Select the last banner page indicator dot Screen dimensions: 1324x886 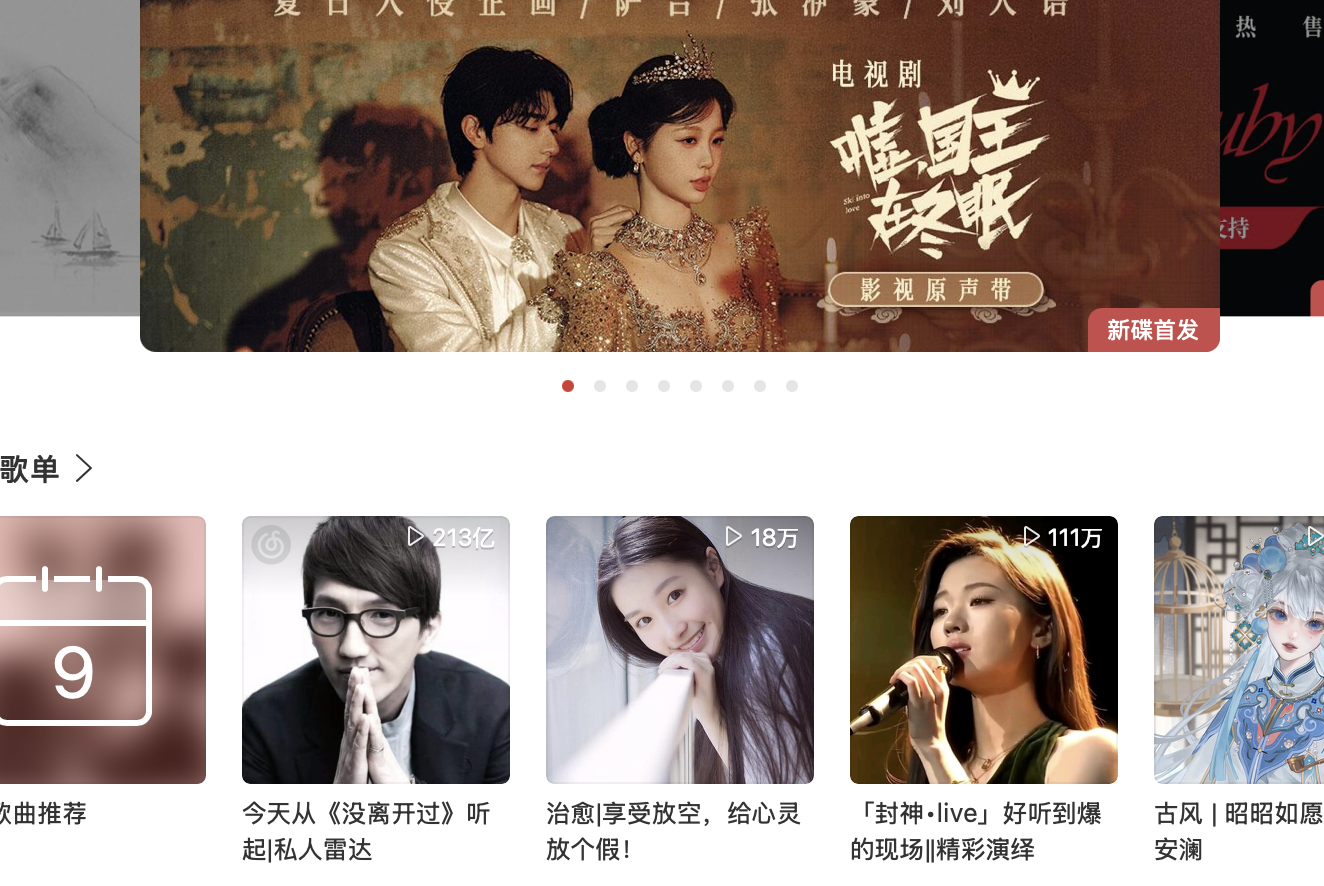click(x=792, y=386)
